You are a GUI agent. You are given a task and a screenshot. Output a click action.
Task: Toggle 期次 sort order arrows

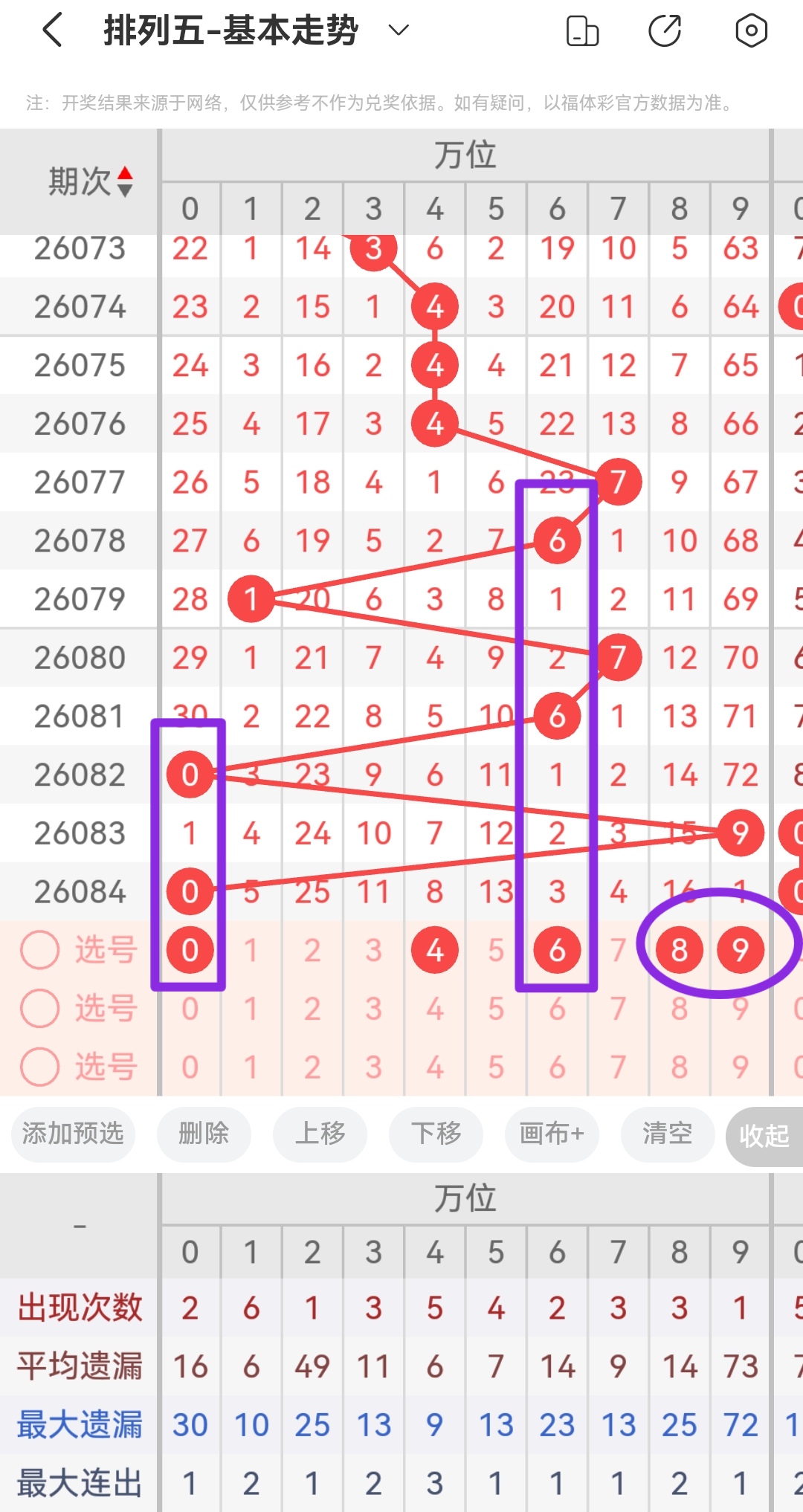pyautogui.click(x=126, y=181)
